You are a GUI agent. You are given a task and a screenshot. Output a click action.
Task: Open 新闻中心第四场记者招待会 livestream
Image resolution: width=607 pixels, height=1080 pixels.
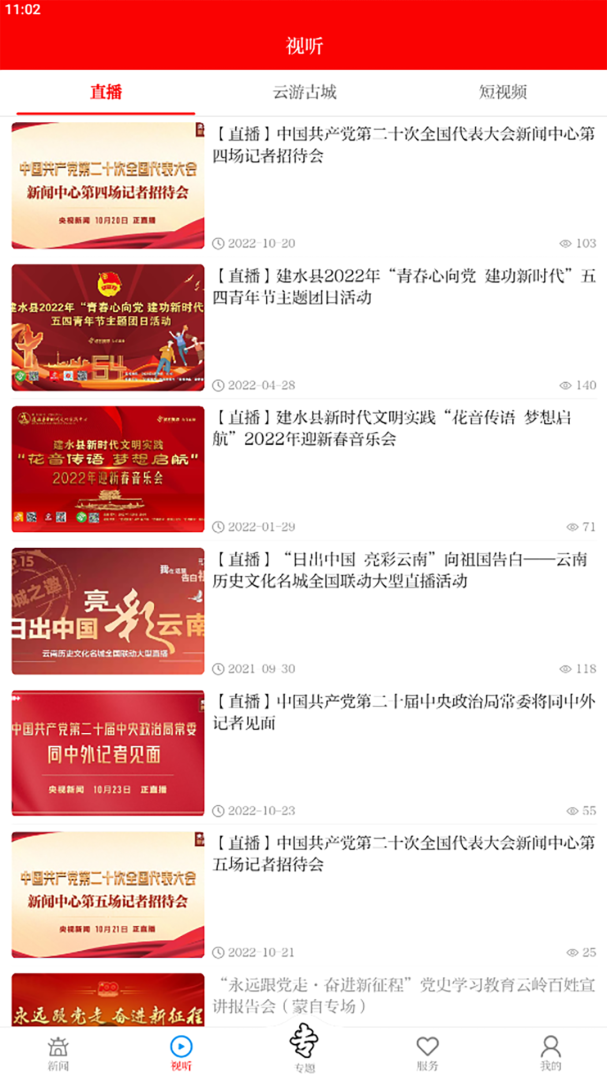point(404,144)
